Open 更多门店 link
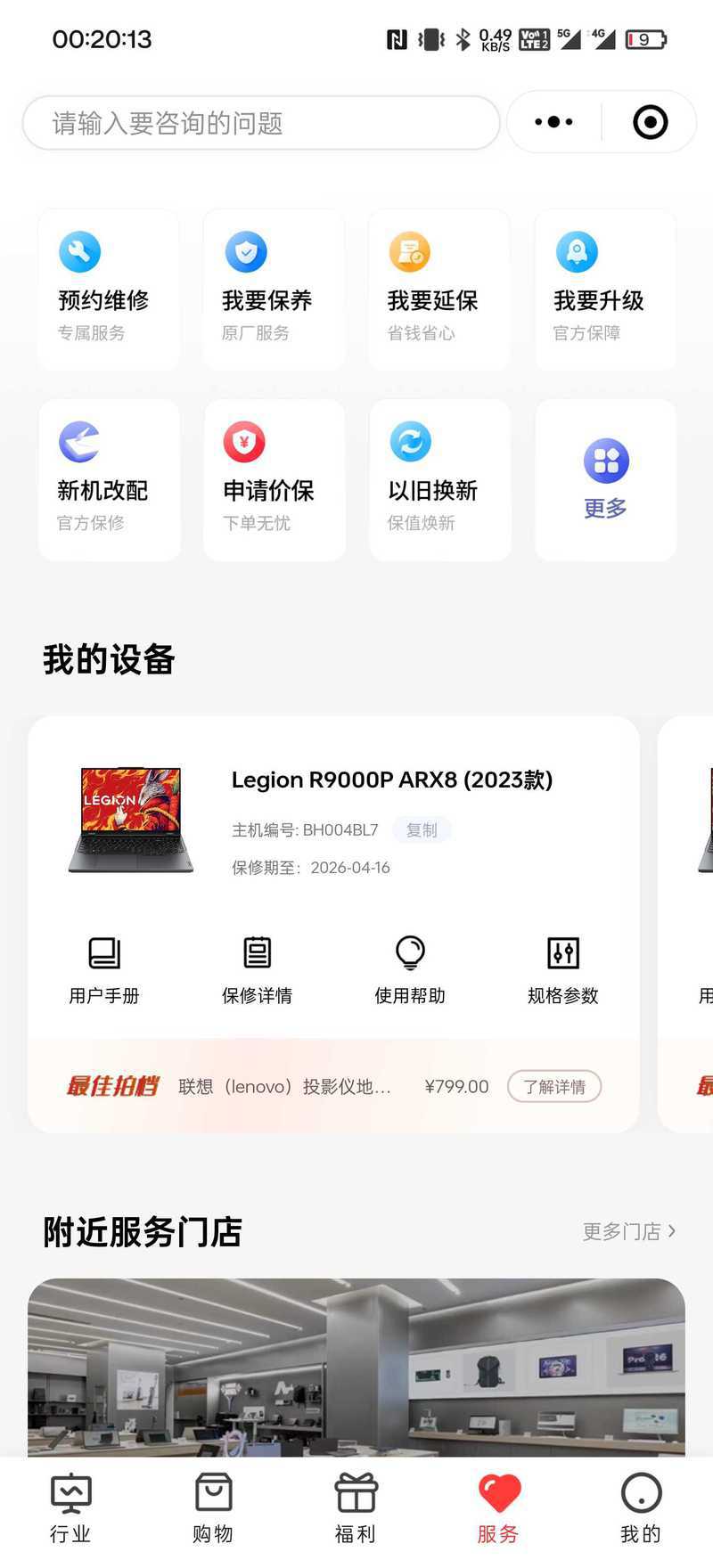 pos(628,1232)
